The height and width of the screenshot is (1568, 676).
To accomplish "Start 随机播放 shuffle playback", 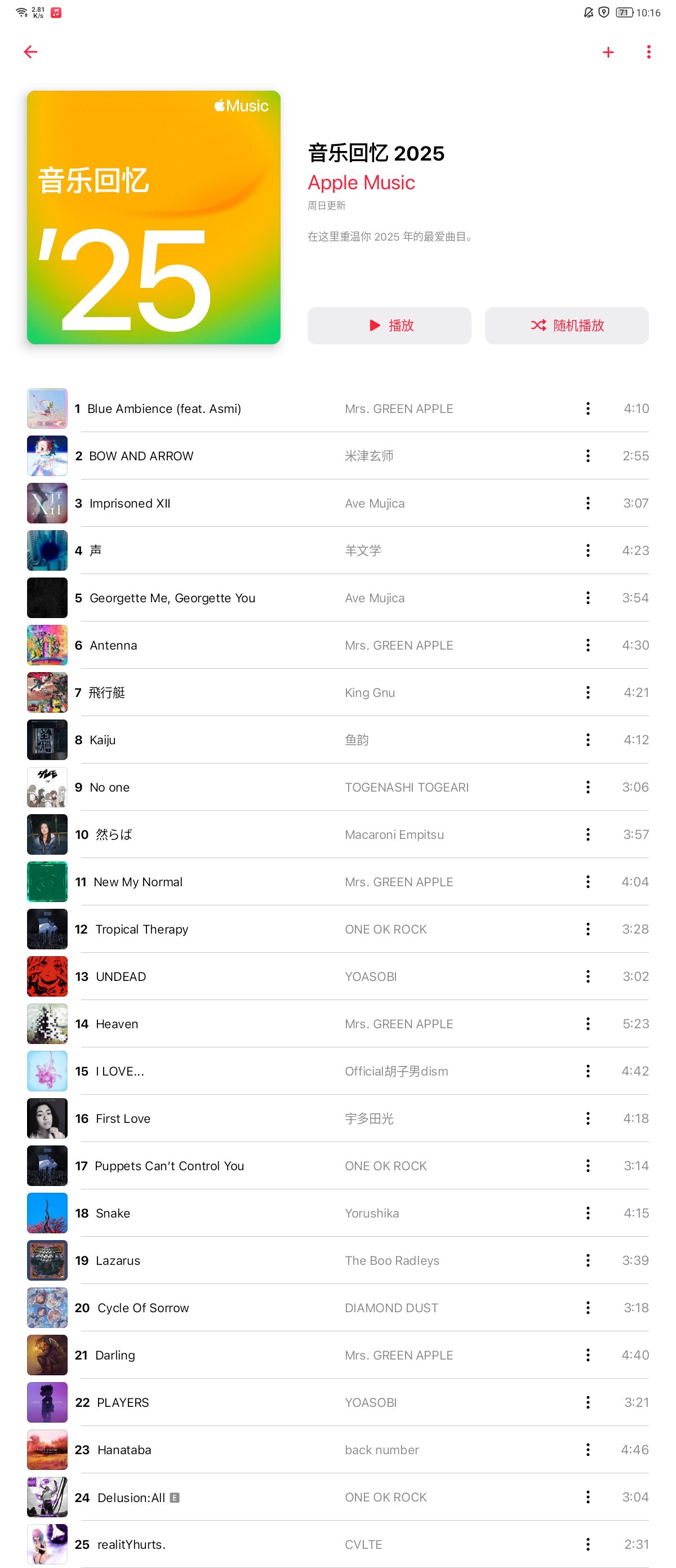I will [x=567, y=325].
